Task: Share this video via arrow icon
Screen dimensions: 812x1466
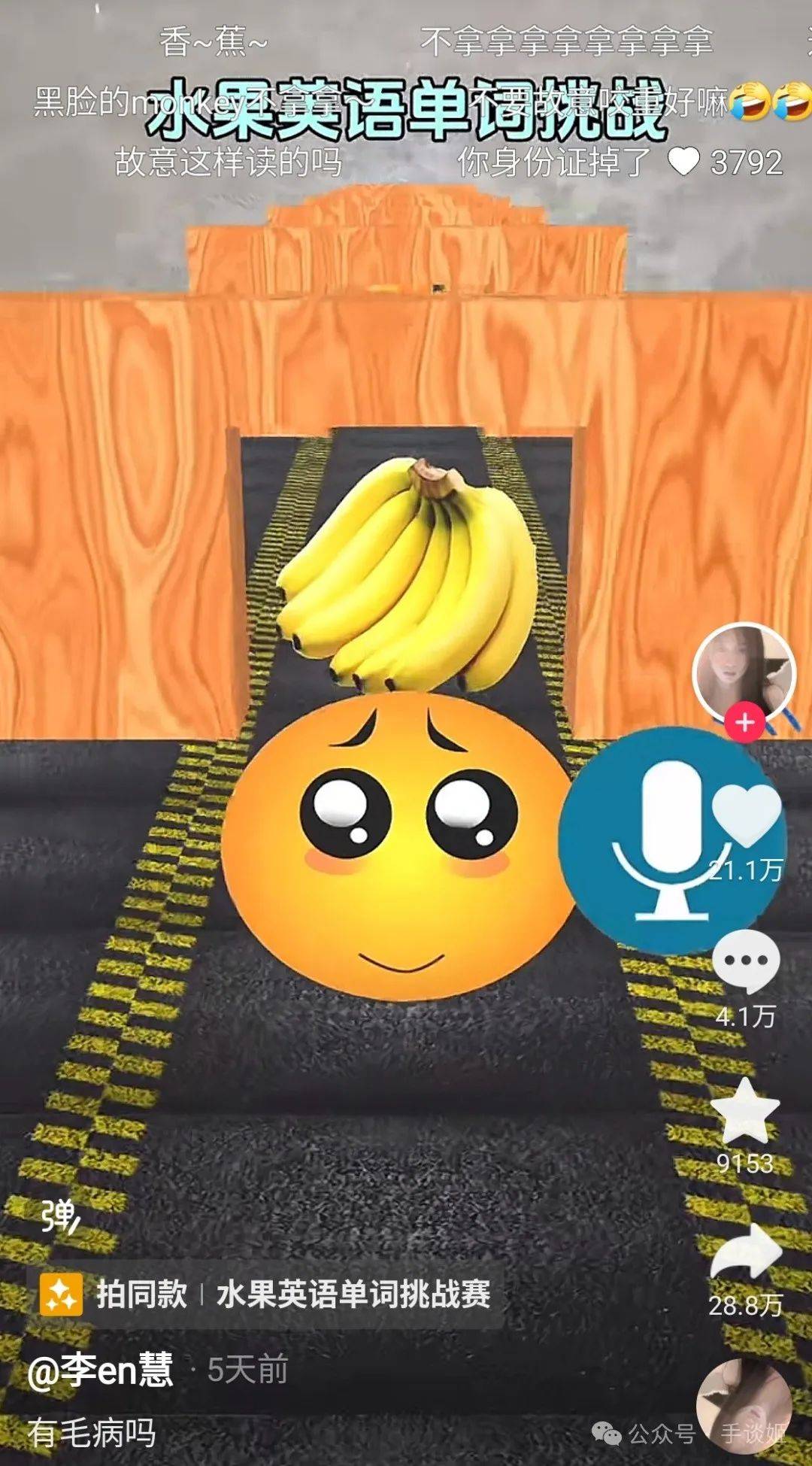Action: pyautogui.click(x=745, y=1252)
